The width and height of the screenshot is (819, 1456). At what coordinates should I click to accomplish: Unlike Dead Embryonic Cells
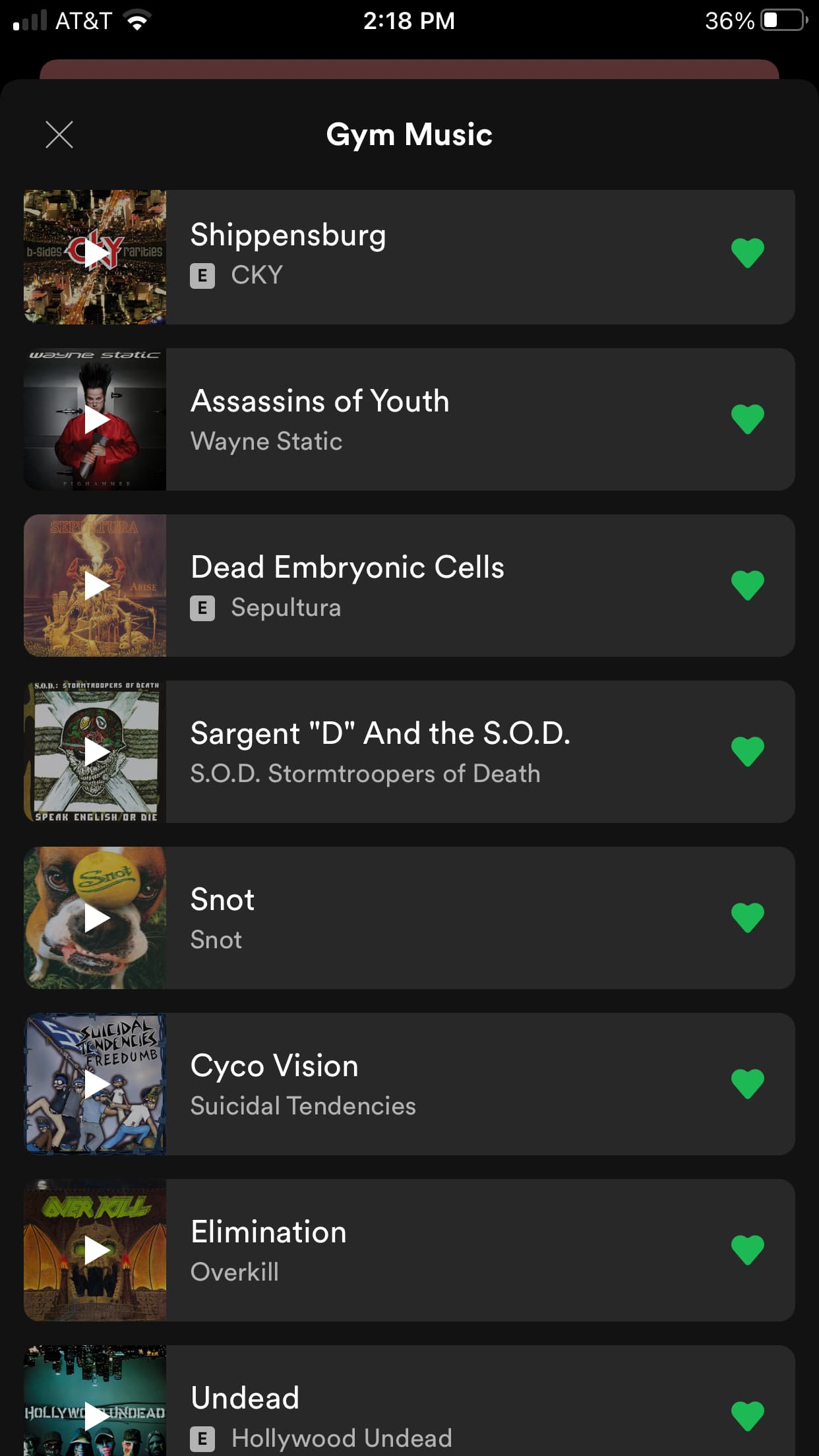click(x=747, y=586)
